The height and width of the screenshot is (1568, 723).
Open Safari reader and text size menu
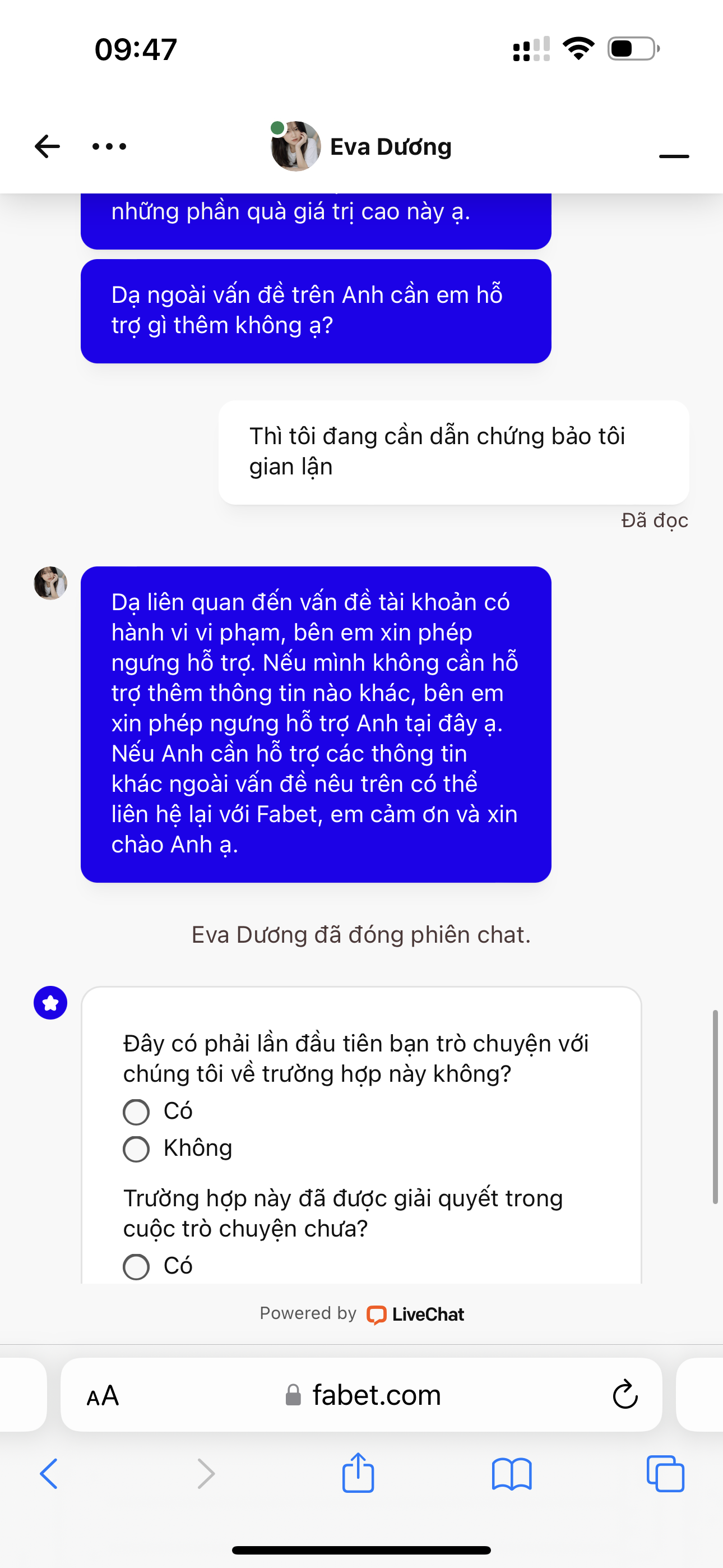coord(103,1395)
